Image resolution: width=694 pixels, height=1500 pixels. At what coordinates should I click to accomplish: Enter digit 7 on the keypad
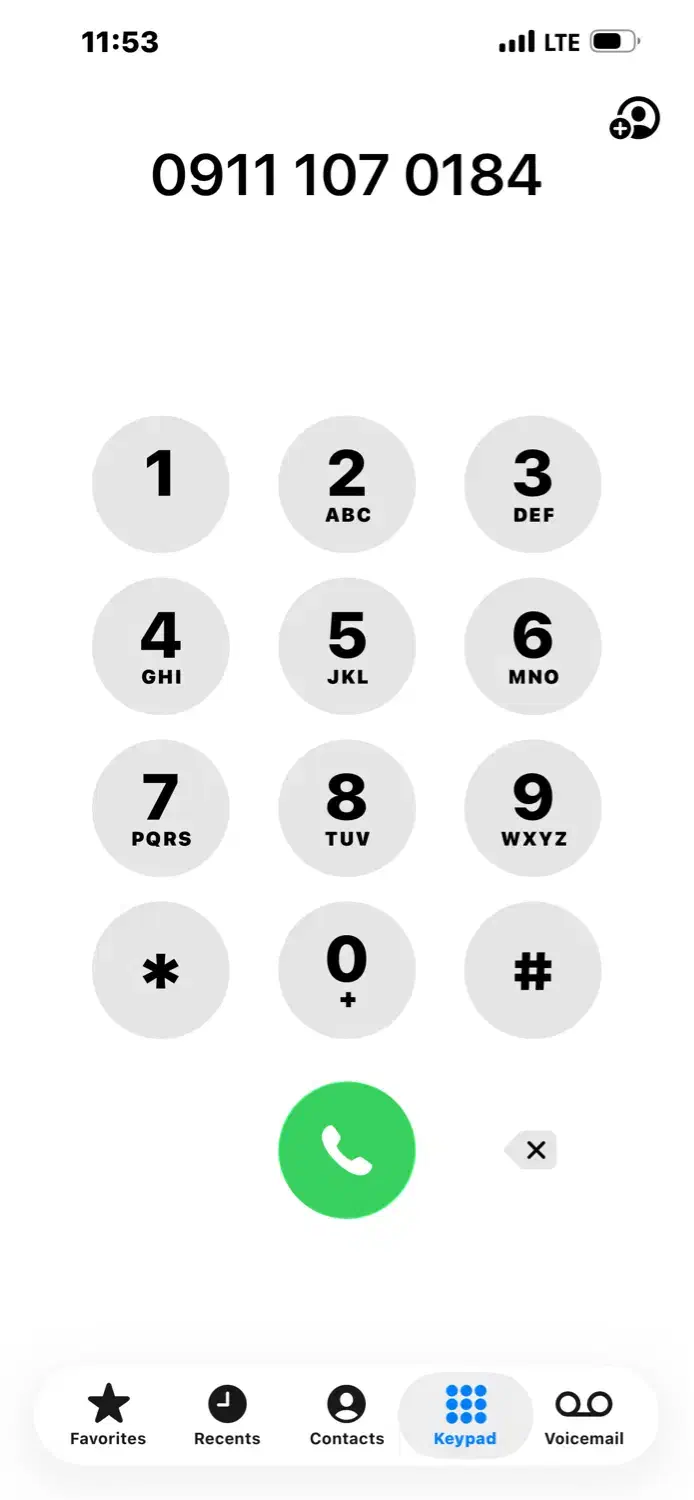161,808
